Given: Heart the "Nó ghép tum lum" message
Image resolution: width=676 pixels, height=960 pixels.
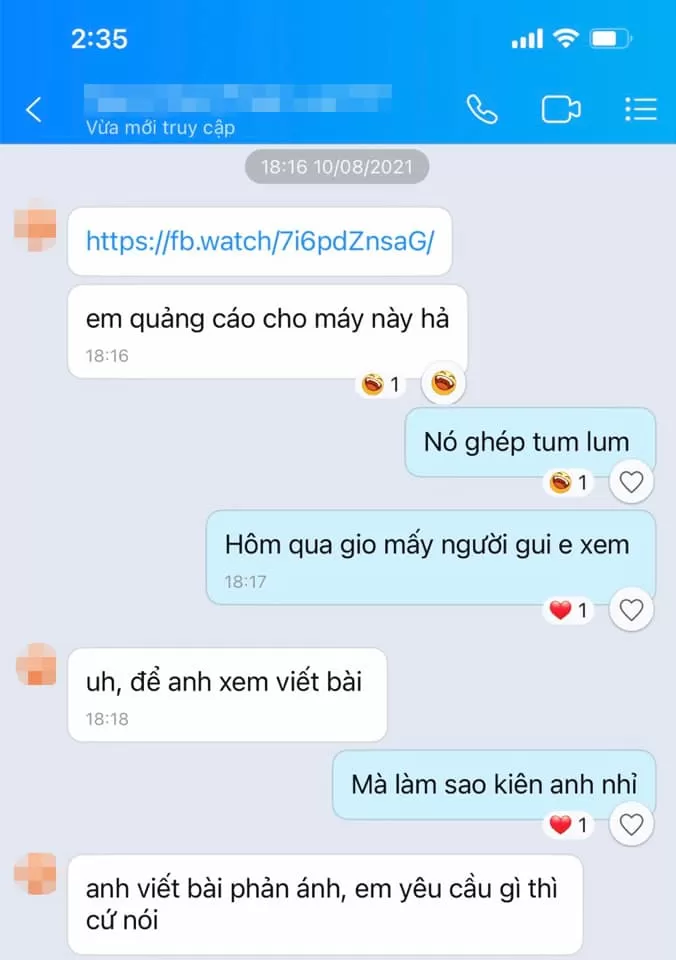Looking at the screenshot, I should [631, 483].
